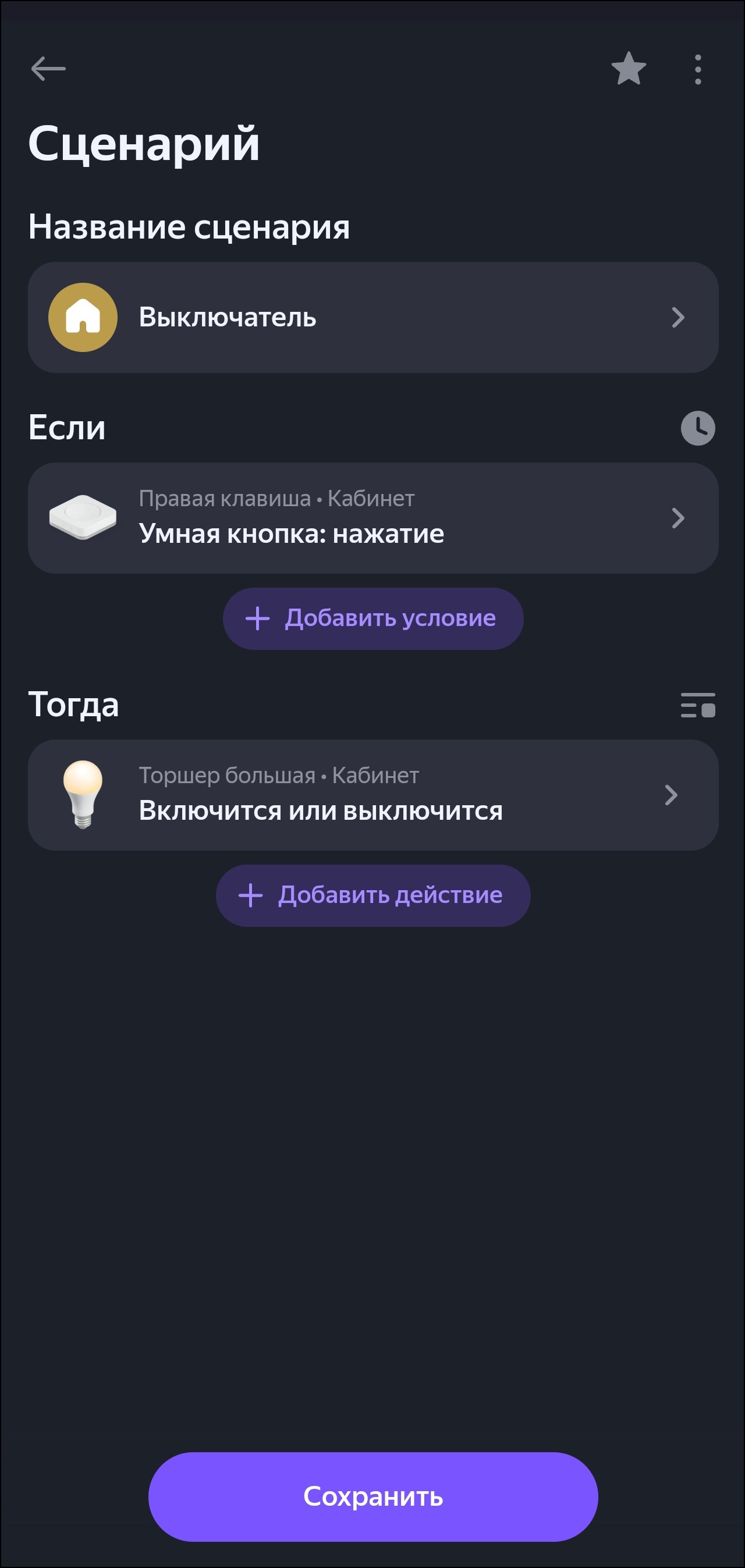Open the scenario name row Выключатель

coord(373,317)
